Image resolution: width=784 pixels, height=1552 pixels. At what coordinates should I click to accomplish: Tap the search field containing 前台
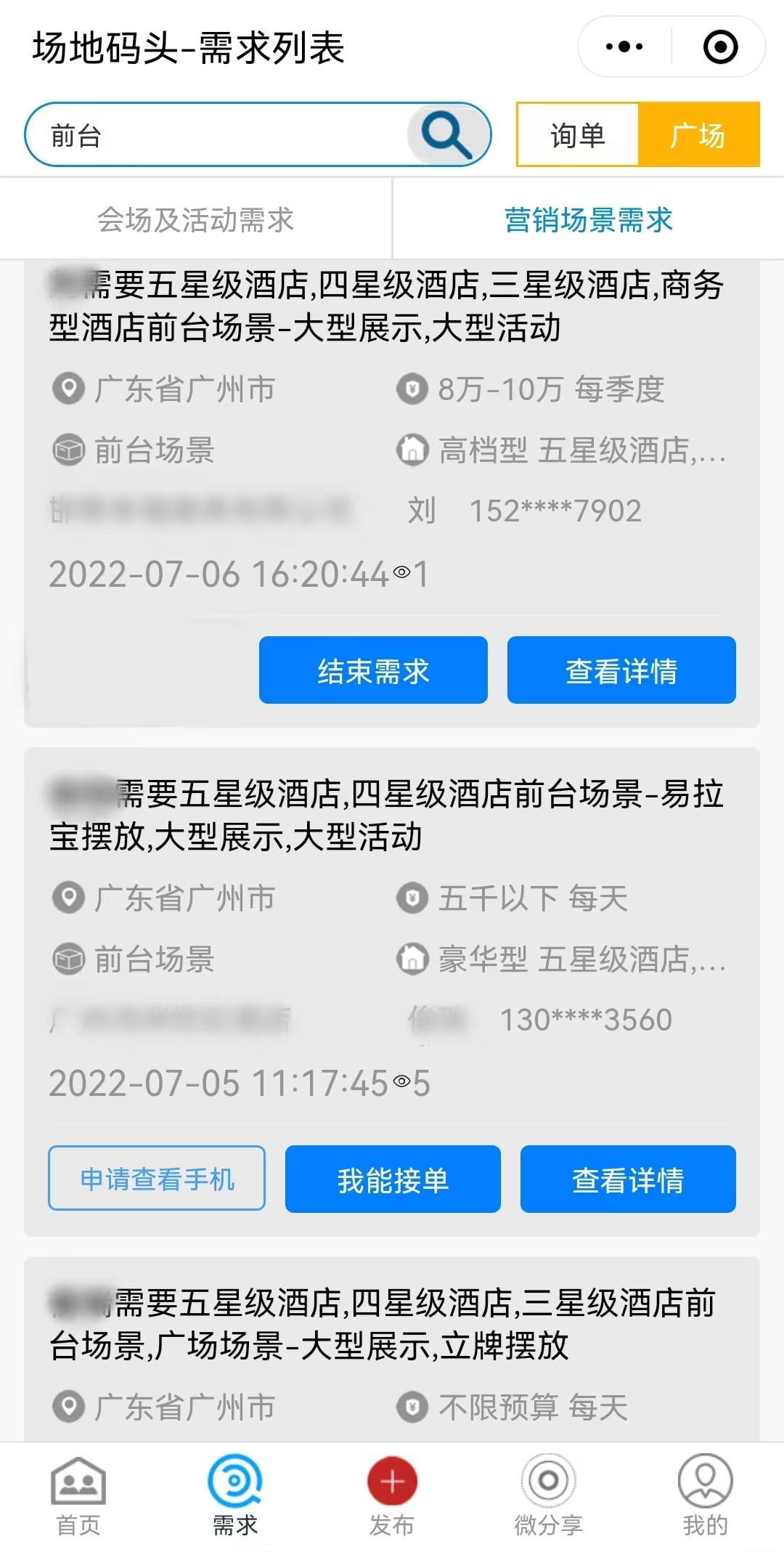point(218,135)
